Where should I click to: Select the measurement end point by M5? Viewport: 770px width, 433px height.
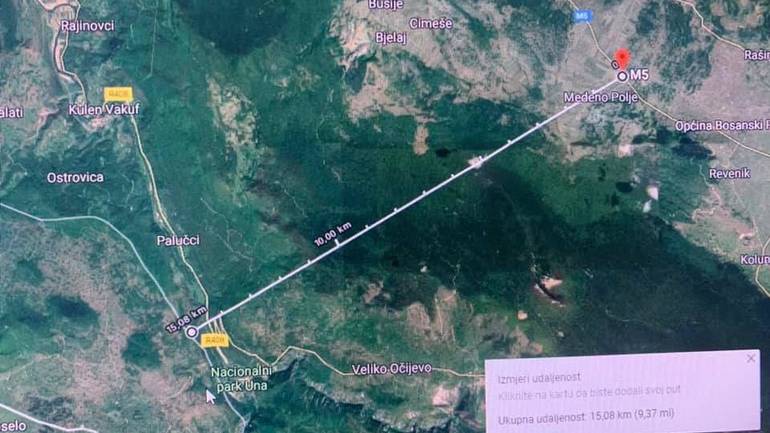(623, 75)
